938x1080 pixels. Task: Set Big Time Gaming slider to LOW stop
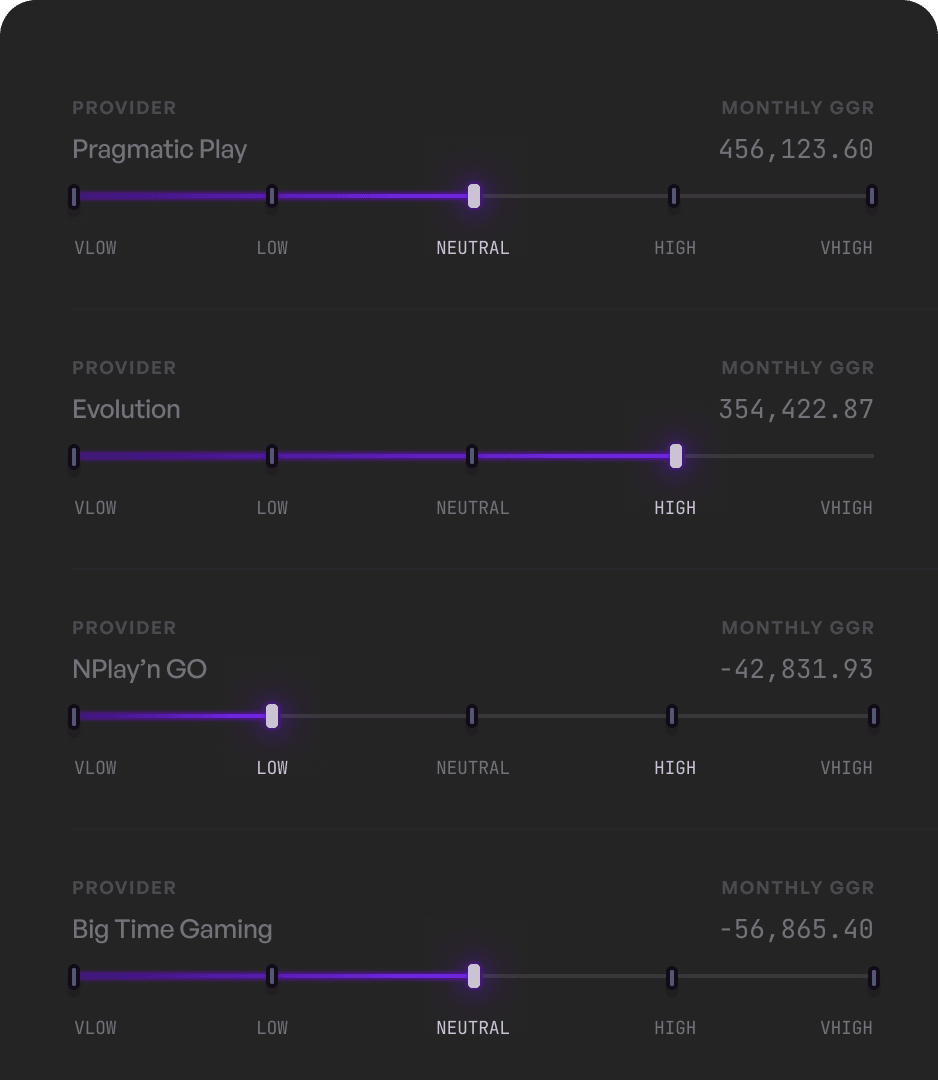[x=272, y=977]
